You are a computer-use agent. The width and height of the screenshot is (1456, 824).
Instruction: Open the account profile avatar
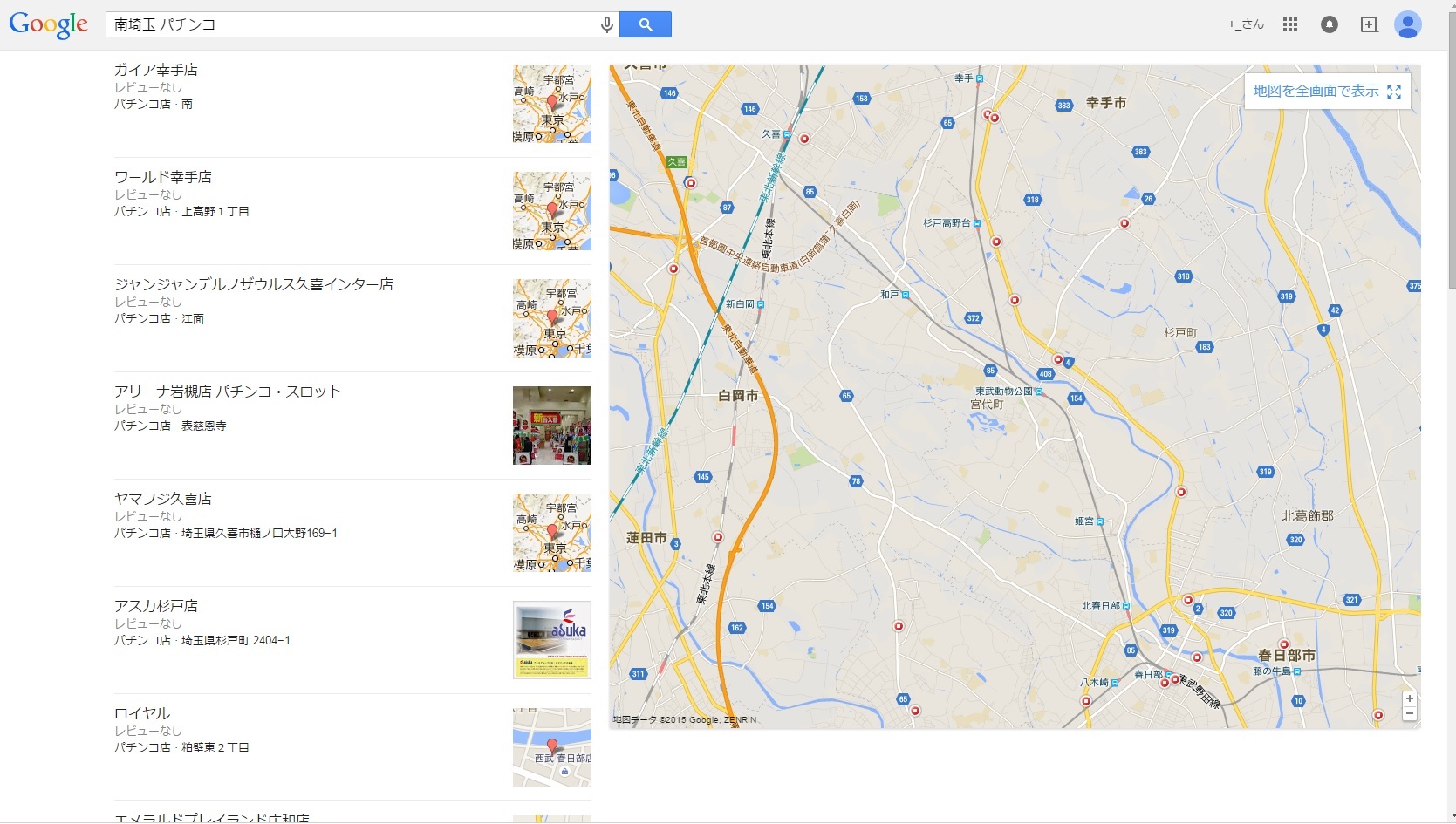click(x=1407, y=24)
